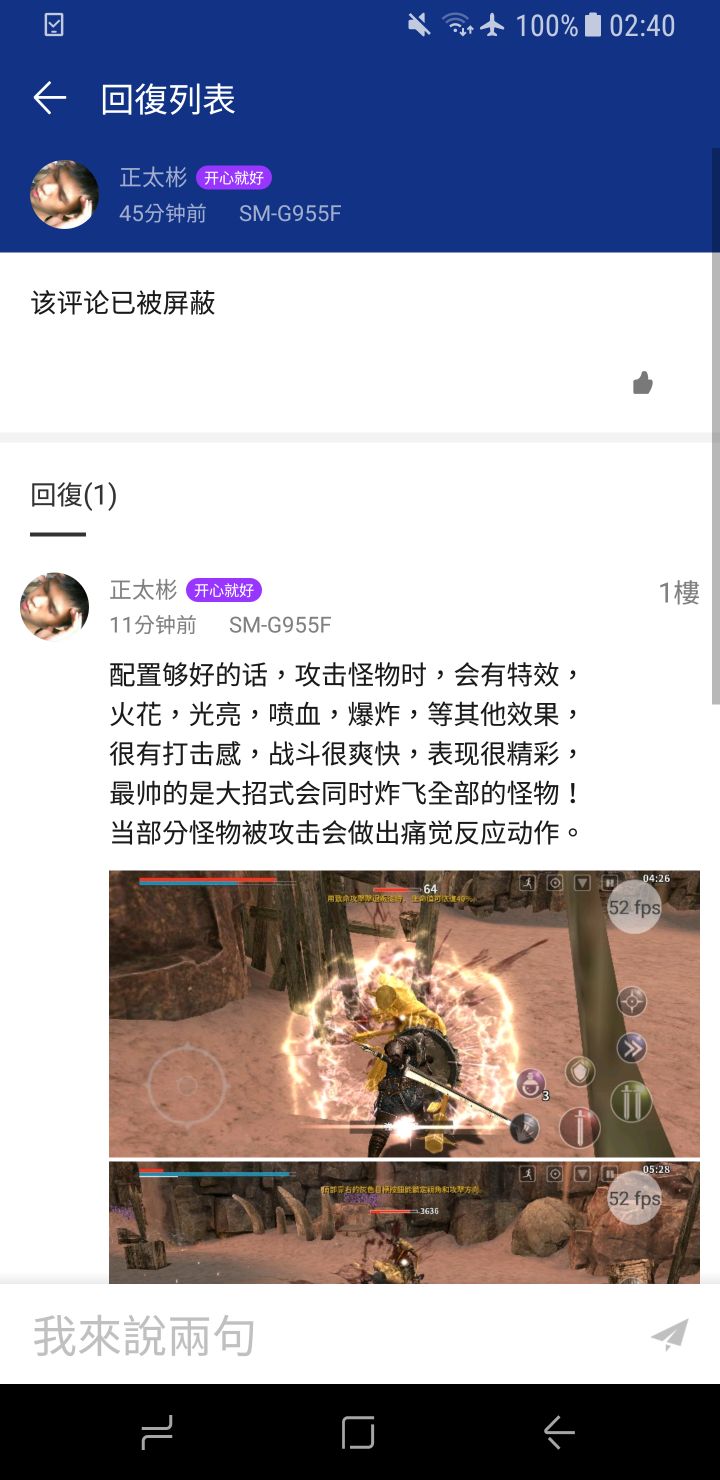Open the first game screenshot timed 04:26

pyautogui.click(x=404, y=1013)
